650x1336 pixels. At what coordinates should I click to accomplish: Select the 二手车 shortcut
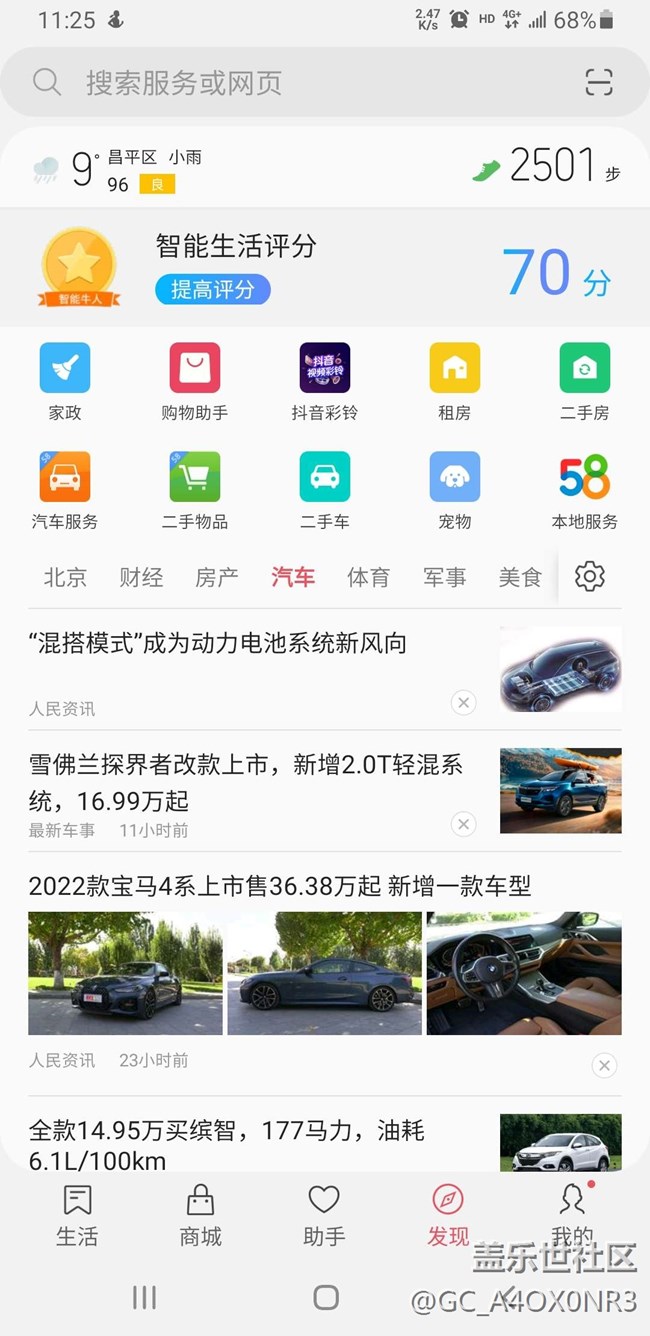pos(325,490)
